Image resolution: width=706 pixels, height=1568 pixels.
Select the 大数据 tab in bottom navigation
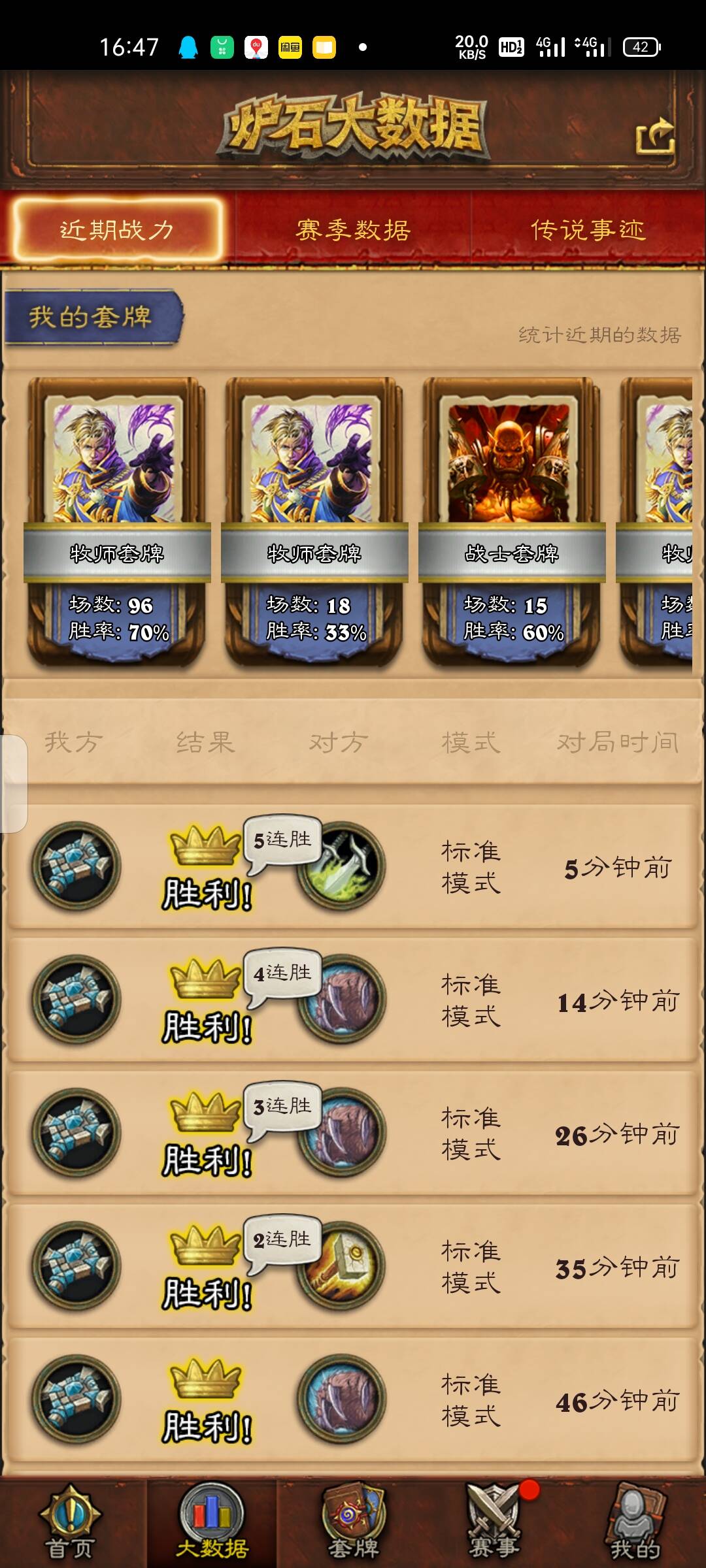212,1524
